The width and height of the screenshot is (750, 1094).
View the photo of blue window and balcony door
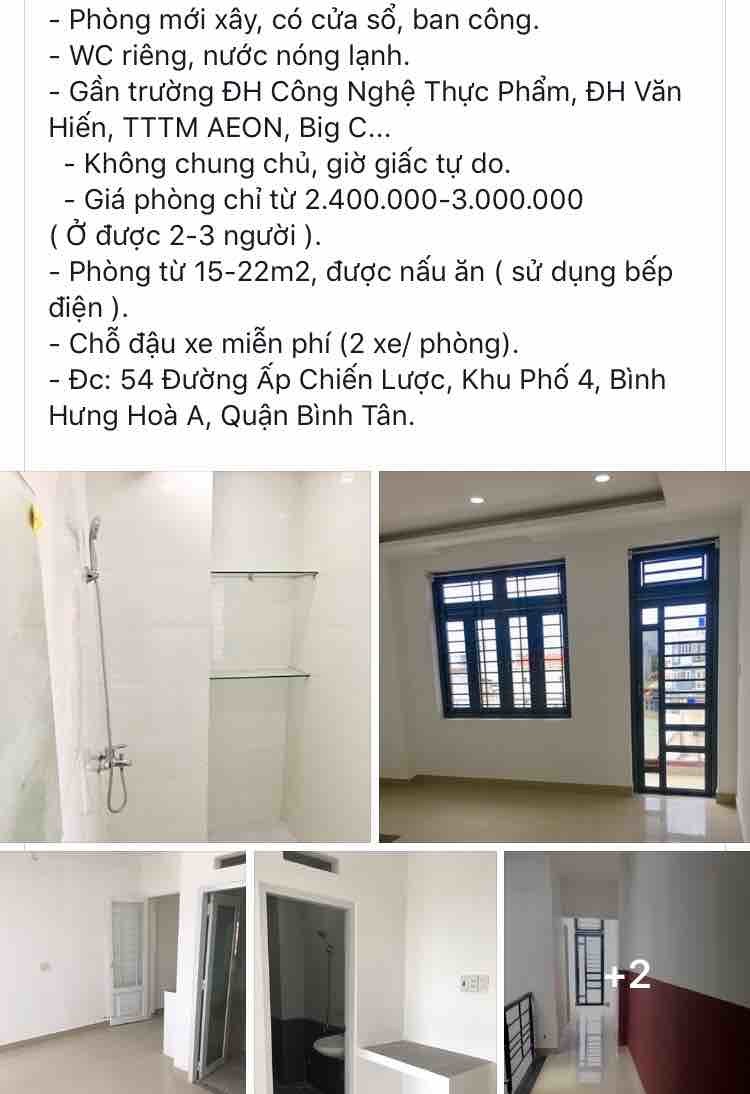[564, 656]
